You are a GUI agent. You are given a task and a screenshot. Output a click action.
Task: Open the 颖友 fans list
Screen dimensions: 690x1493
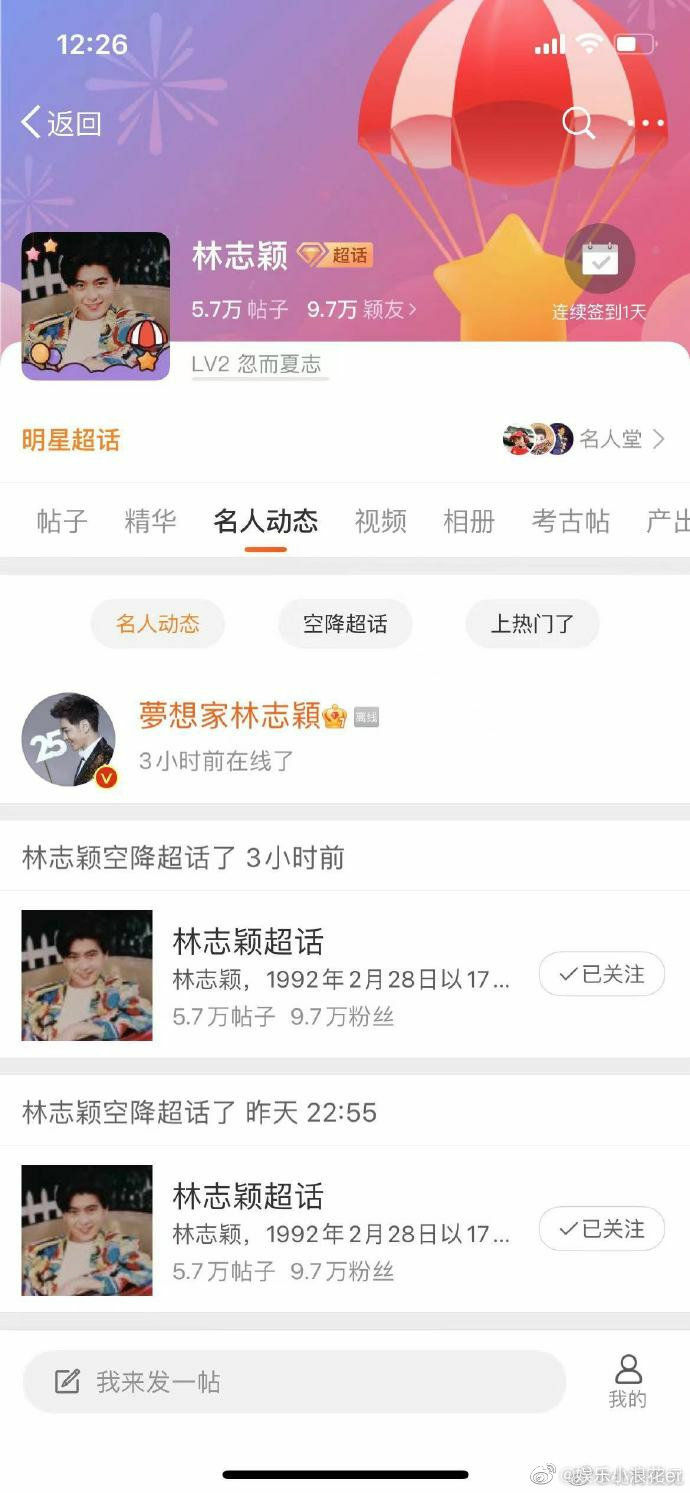tap(362, 309)
